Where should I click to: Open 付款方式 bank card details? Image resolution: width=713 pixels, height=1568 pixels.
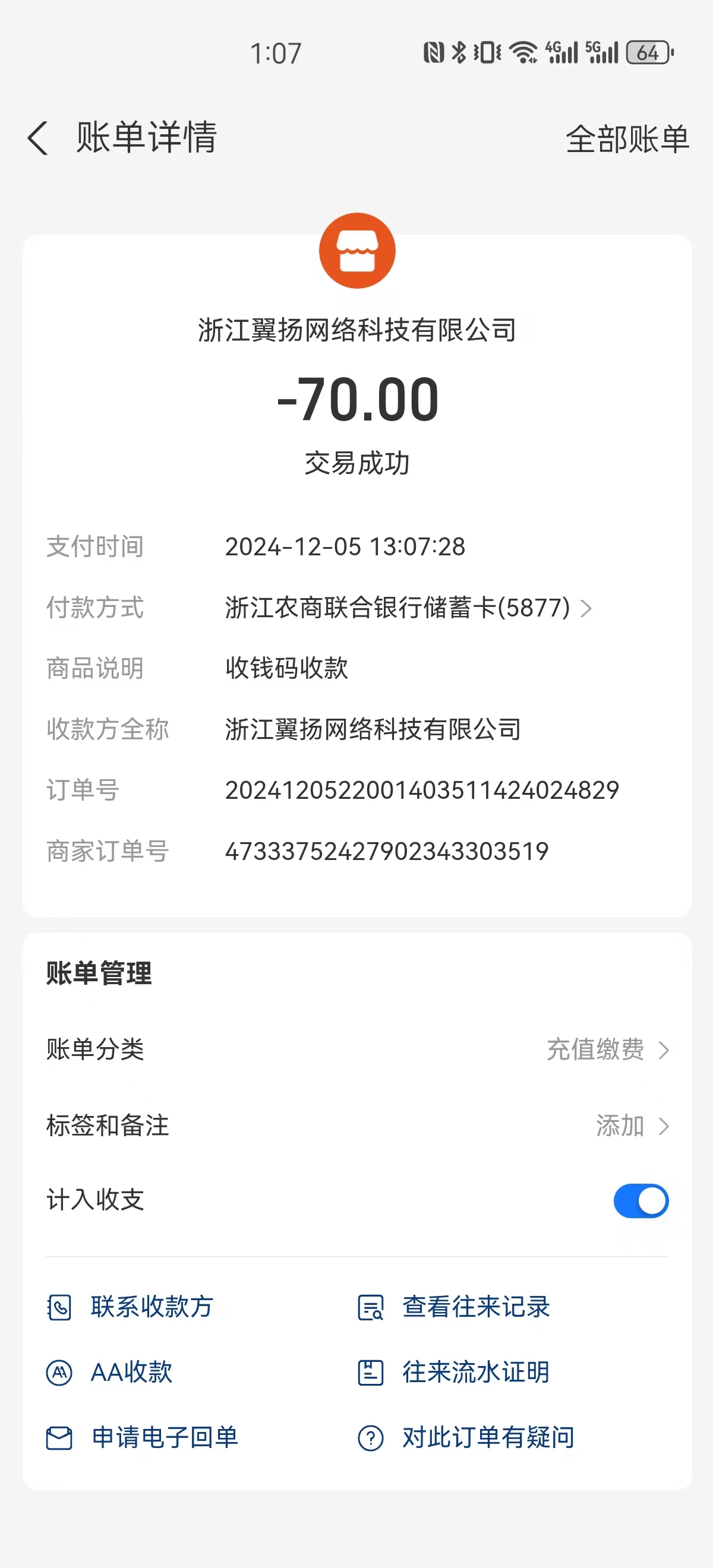(x=408, y=608)
